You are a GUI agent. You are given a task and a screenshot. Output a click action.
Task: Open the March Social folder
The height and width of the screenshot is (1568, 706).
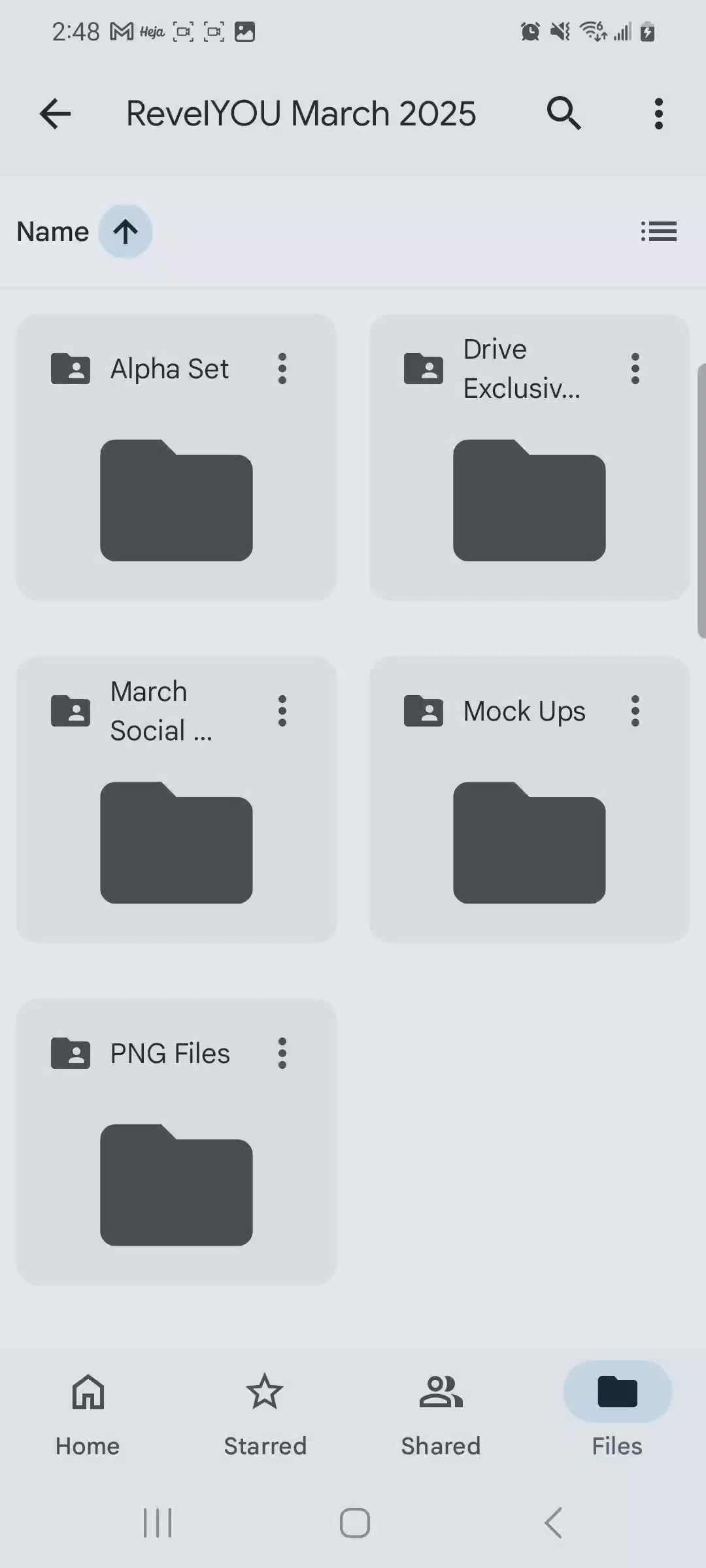(x=176, y=841)
